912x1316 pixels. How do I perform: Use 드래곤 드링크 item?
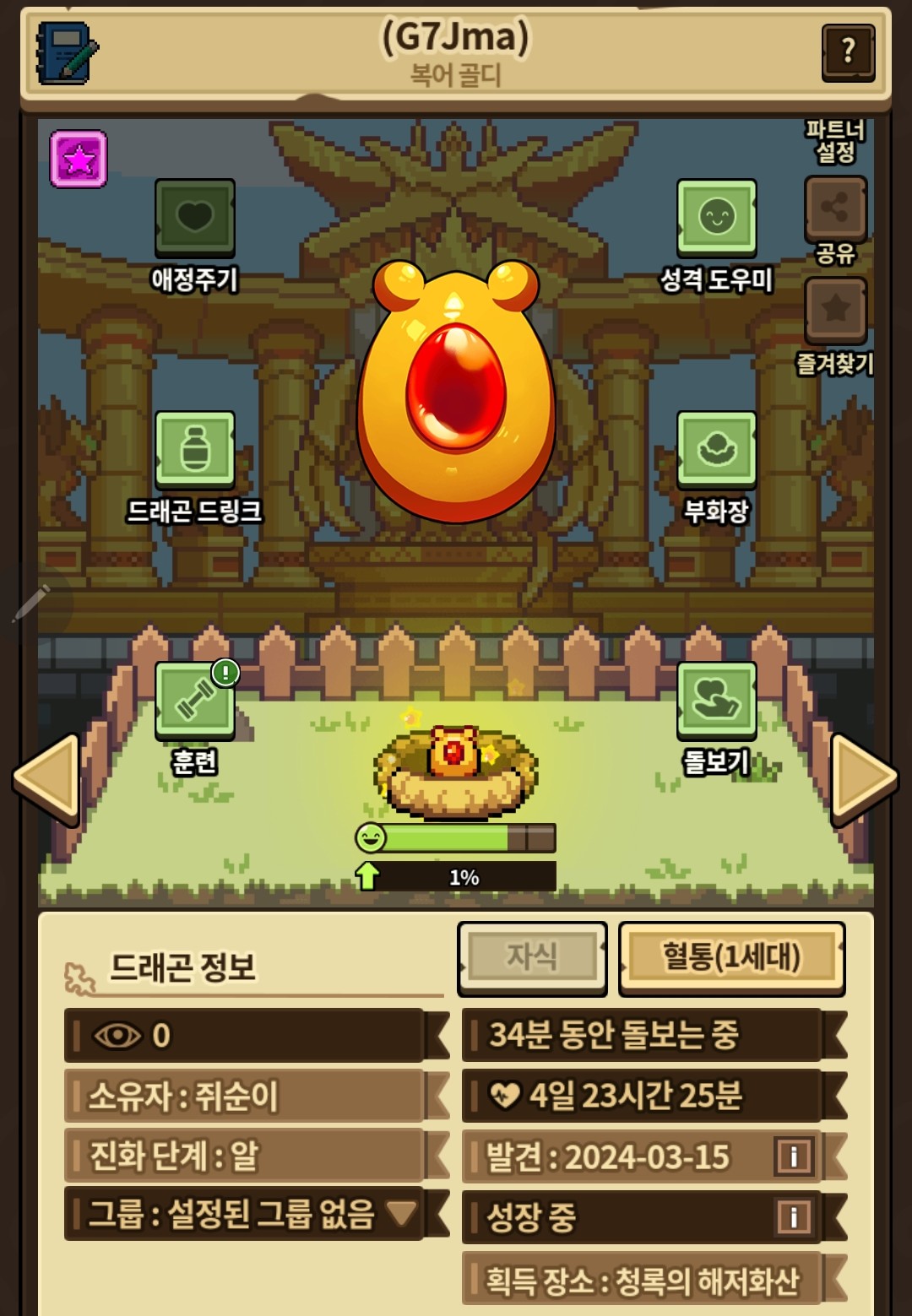[195, 450]
